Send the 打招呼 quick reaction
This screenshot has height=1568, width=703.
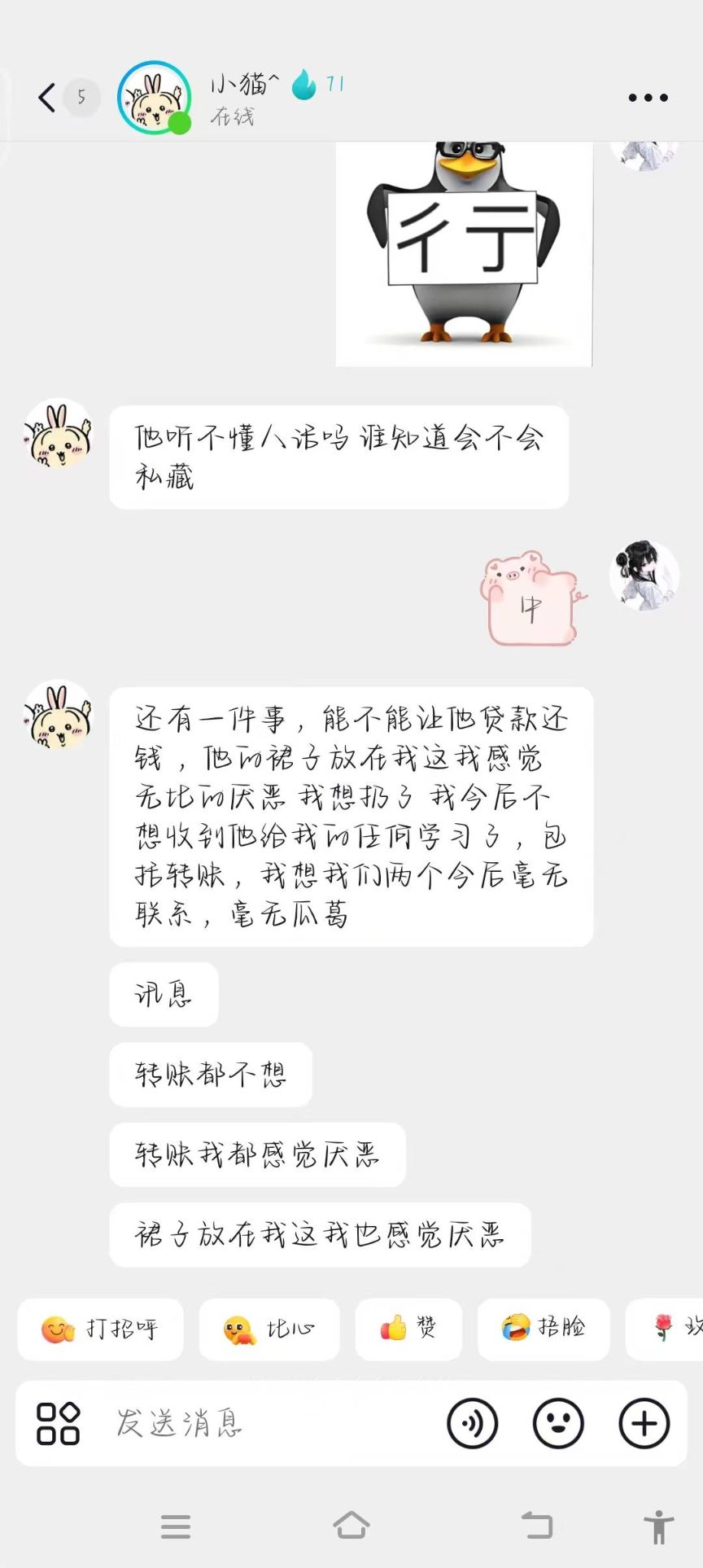click(x=101, y=1329)
